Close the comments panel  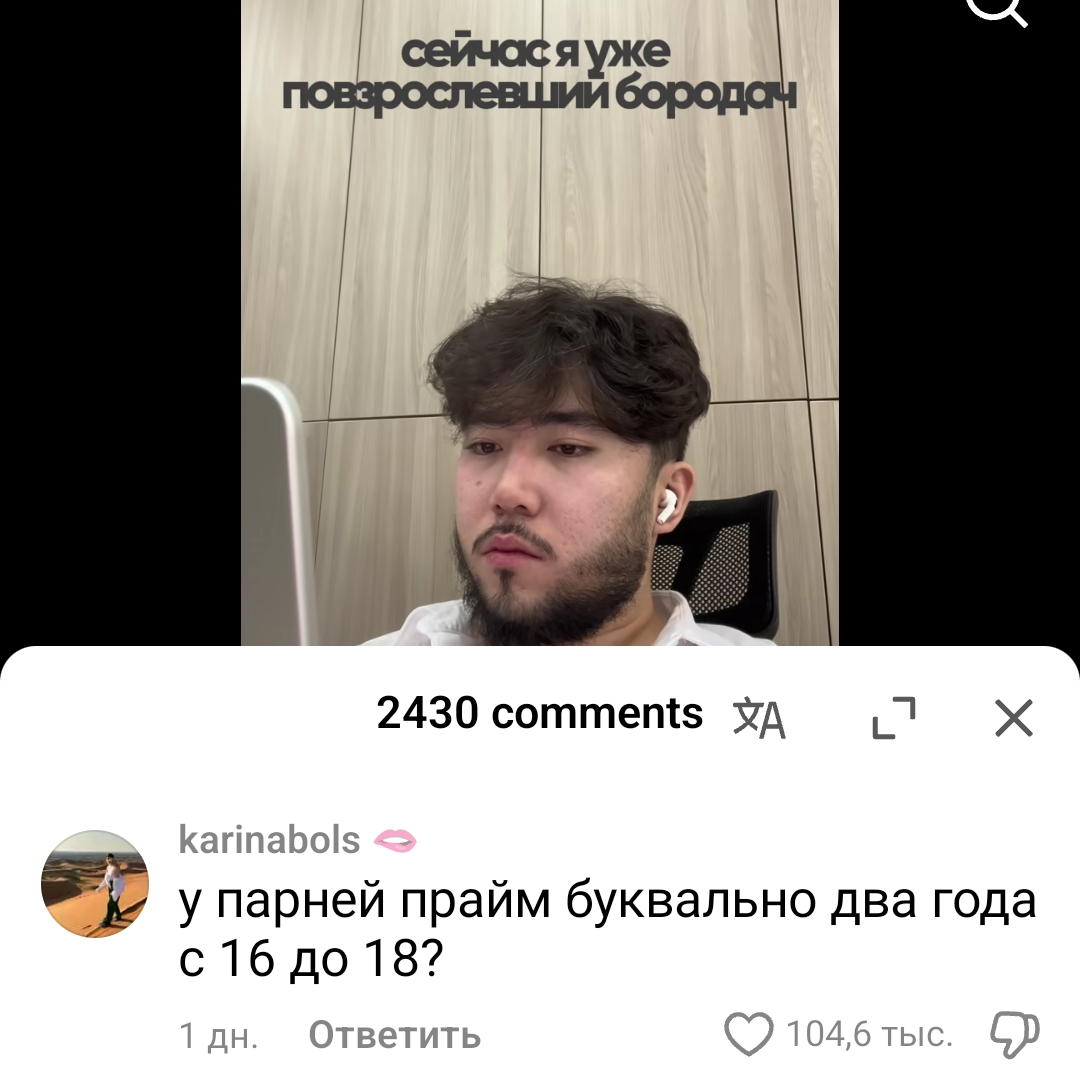click(x=1013, y=718)
